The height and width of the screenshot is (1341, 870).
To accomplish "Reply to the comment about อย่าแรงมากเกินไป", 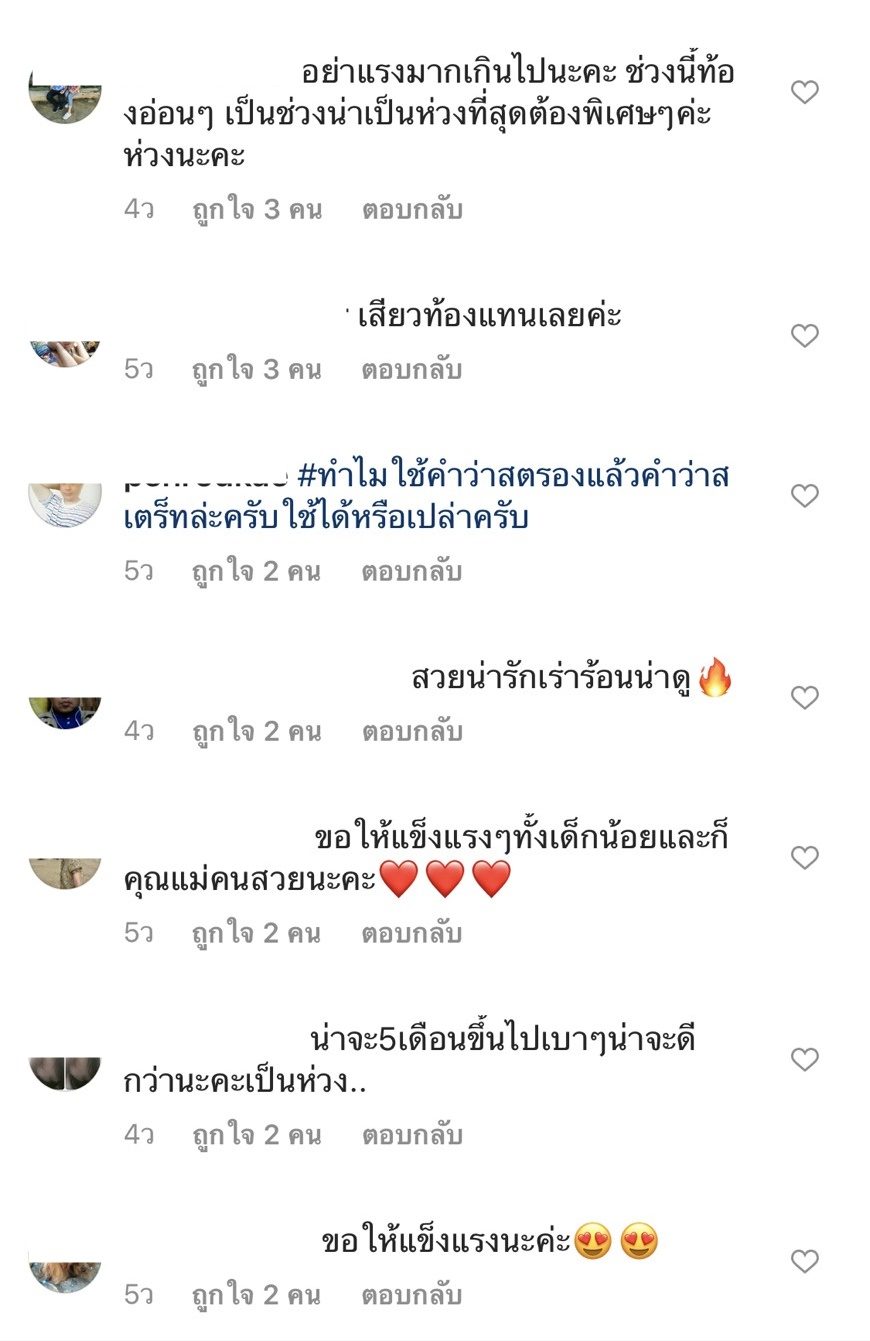I will pyautogui.click(x=411, y=210).
